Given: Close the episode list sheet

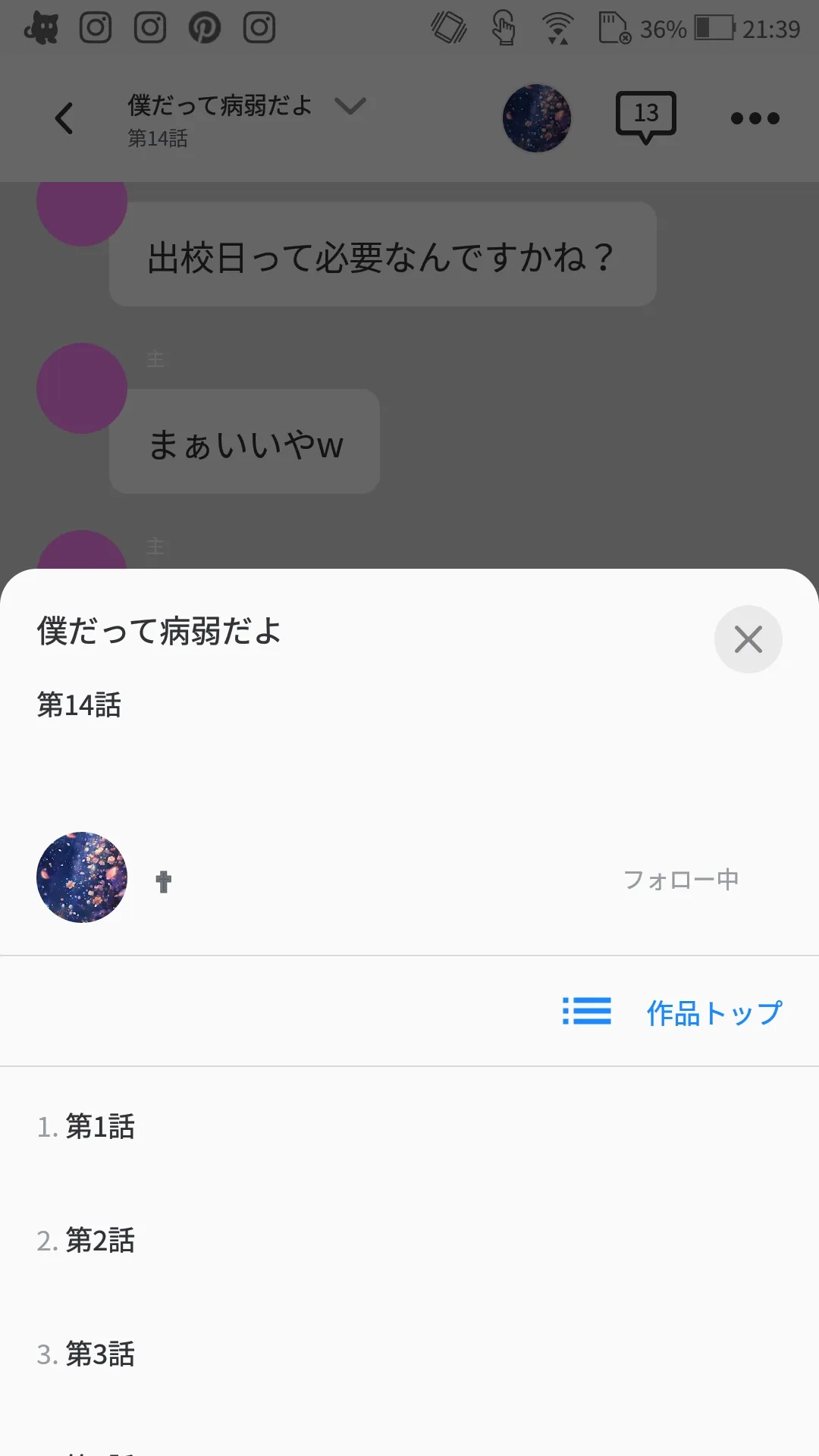Looking at the screenshot, I should 748,639.
